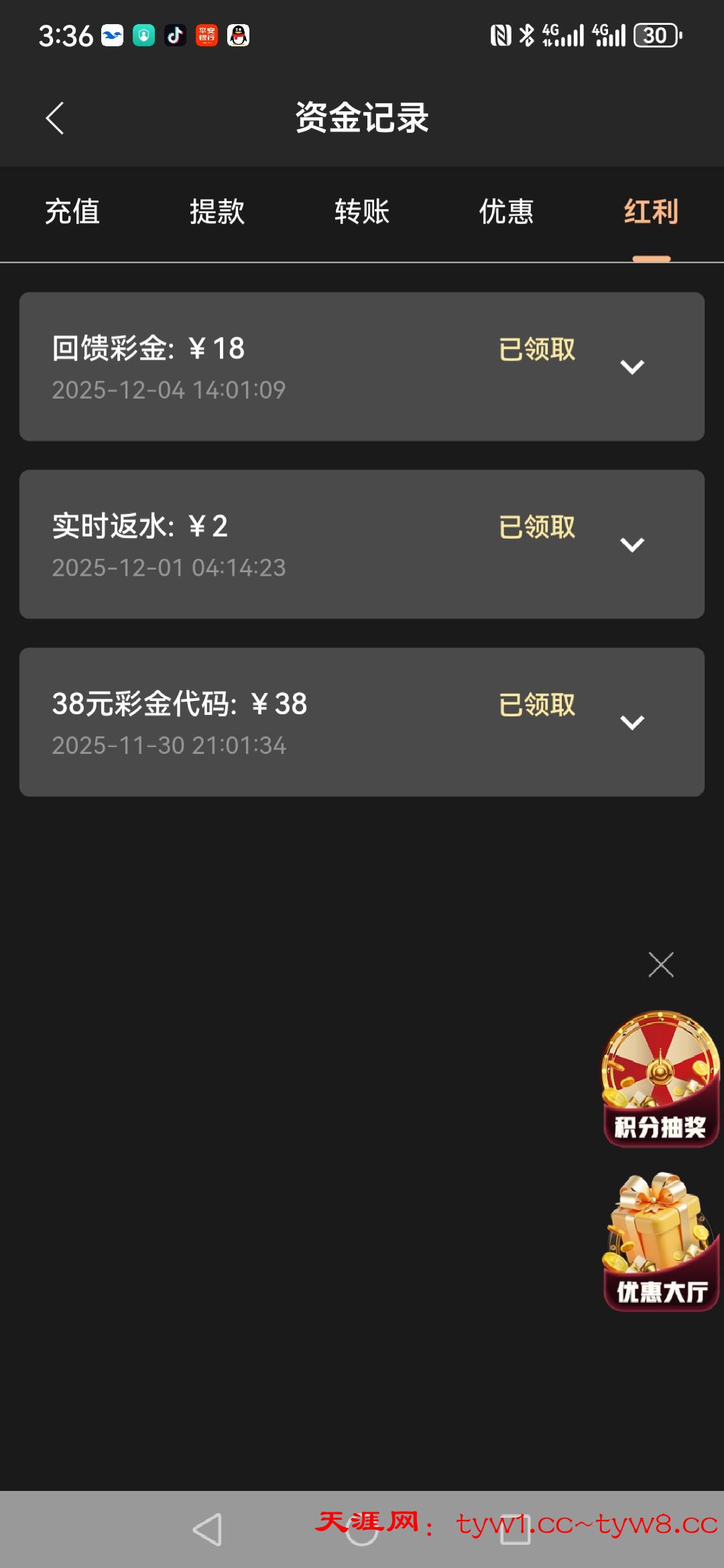Tap 已领取 on the ￥18 record
The image size is (724, 1568).
(537, 350)
